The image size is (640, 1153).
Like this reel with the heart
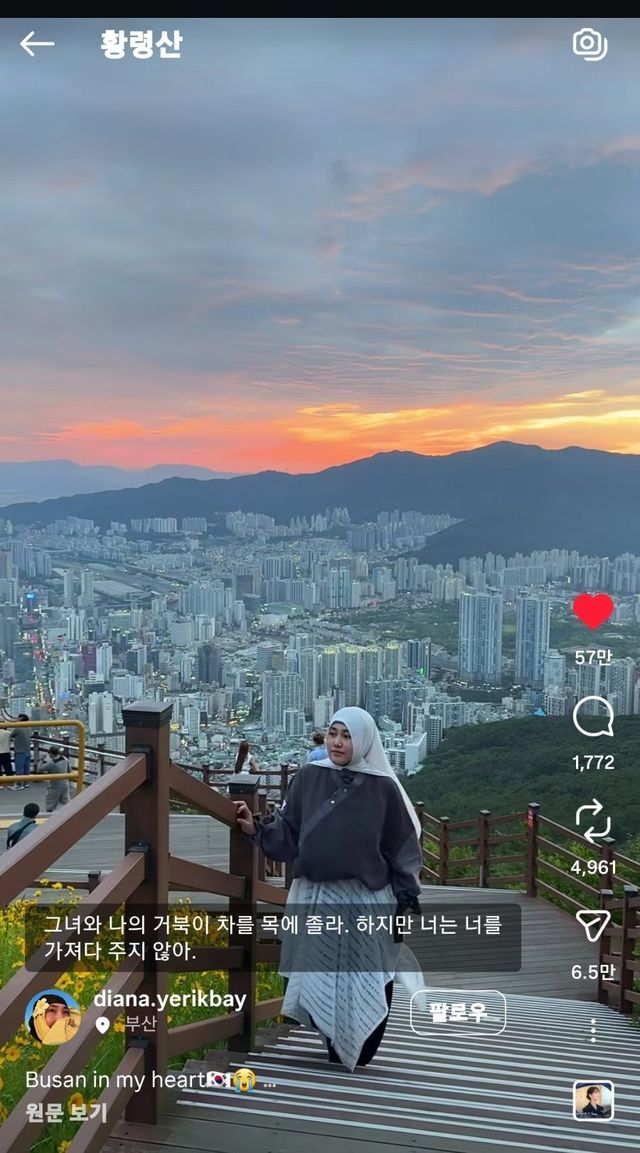pos(593,611)
